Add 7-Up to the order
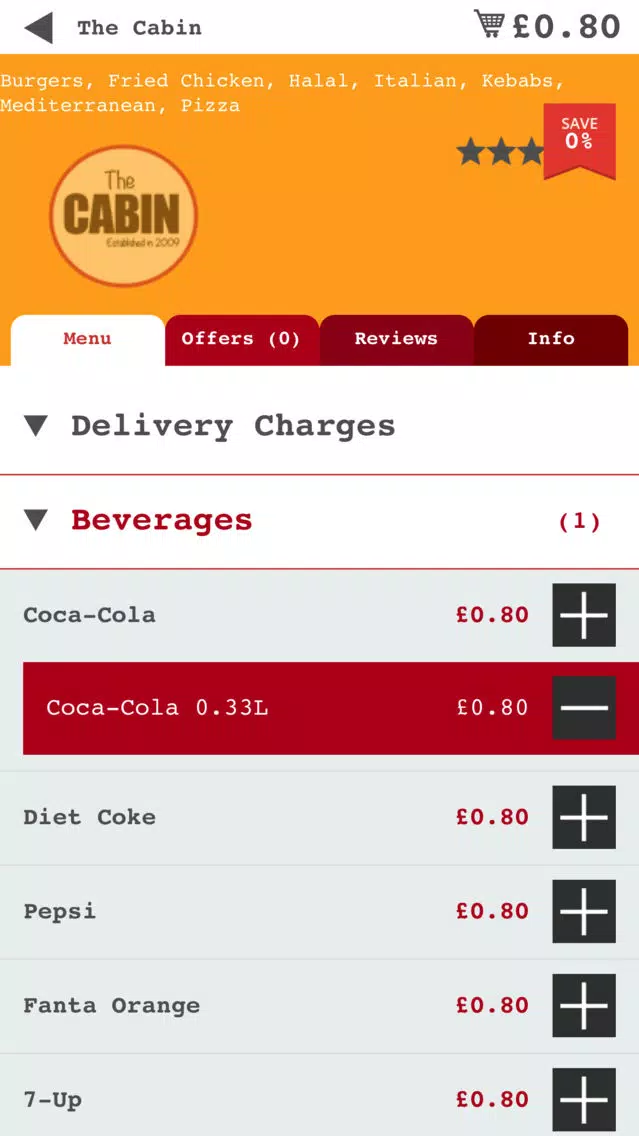This screenshot has height=1136, width=639. point(584,1100)
